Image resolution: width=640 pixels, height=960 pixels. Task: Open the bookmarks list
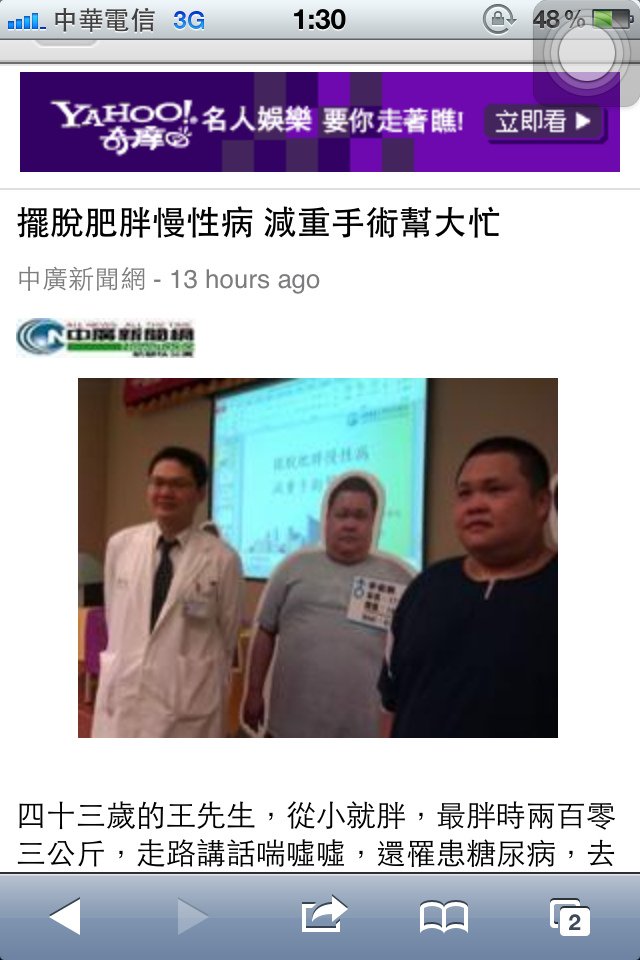(444, 915)
